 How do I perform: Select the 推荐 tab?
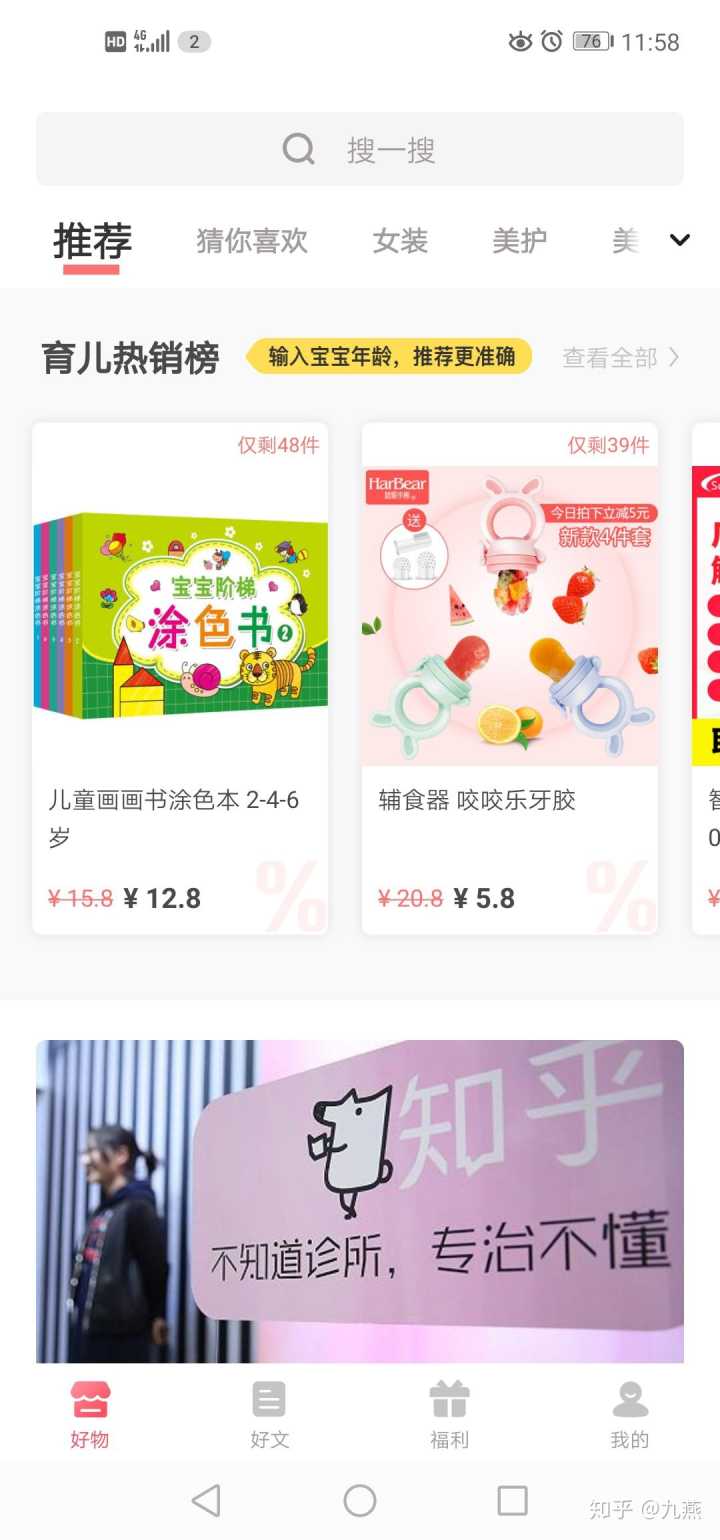(92, 241)
